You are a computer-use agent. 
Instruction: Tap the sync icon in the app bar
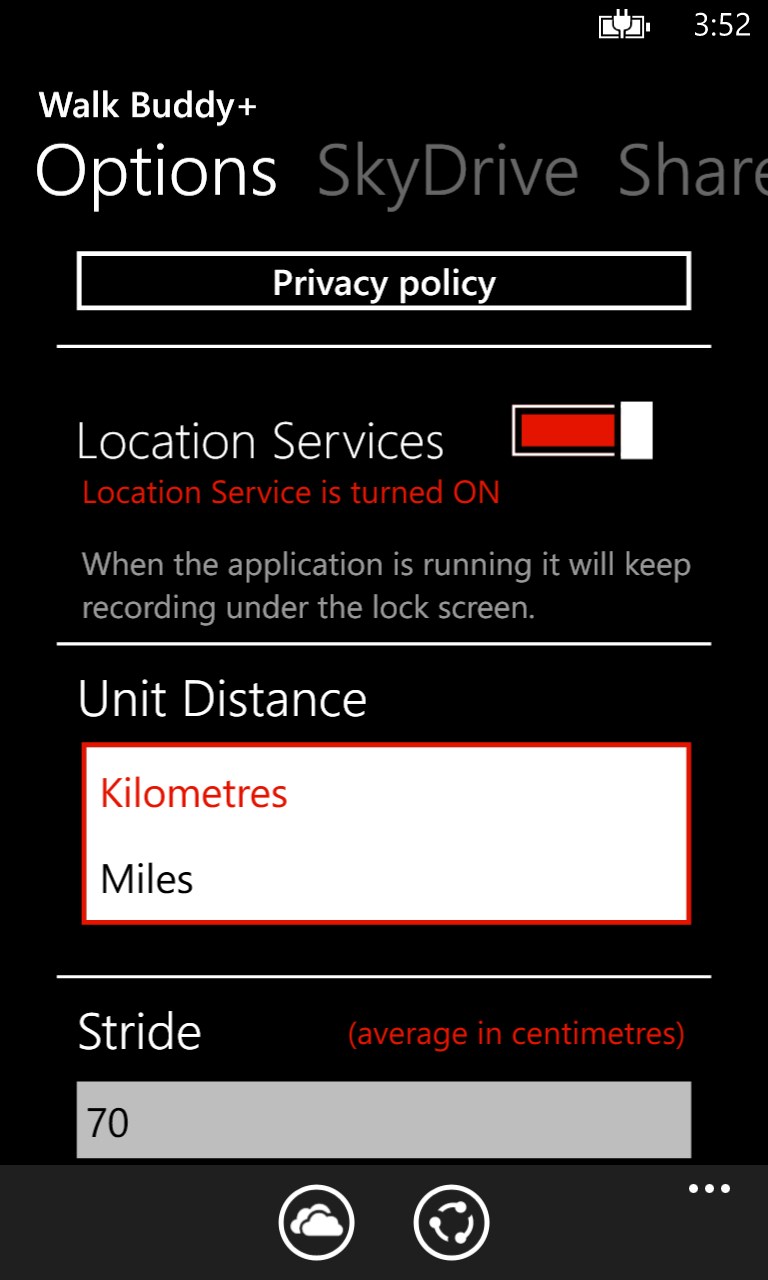[451, 1221]
